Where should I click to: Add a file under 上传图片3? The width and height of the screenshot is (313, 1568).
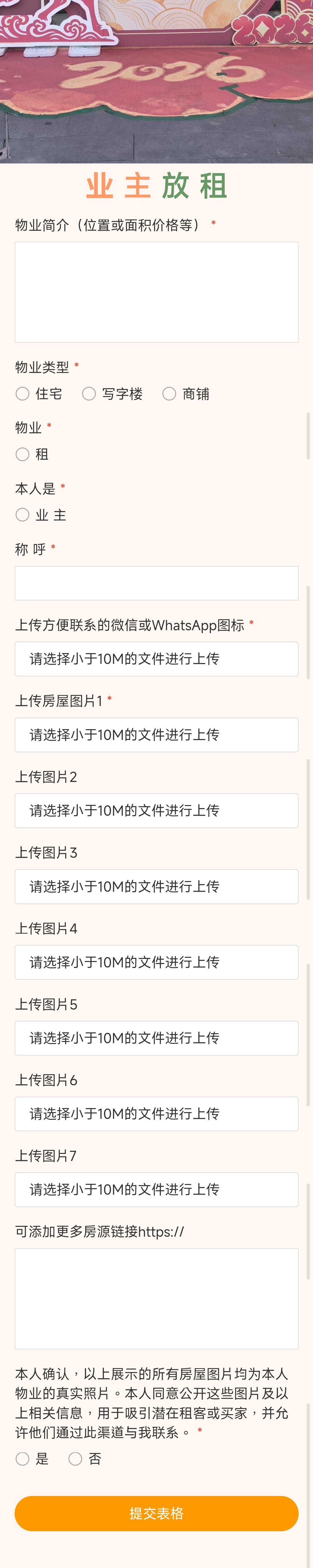156,886
